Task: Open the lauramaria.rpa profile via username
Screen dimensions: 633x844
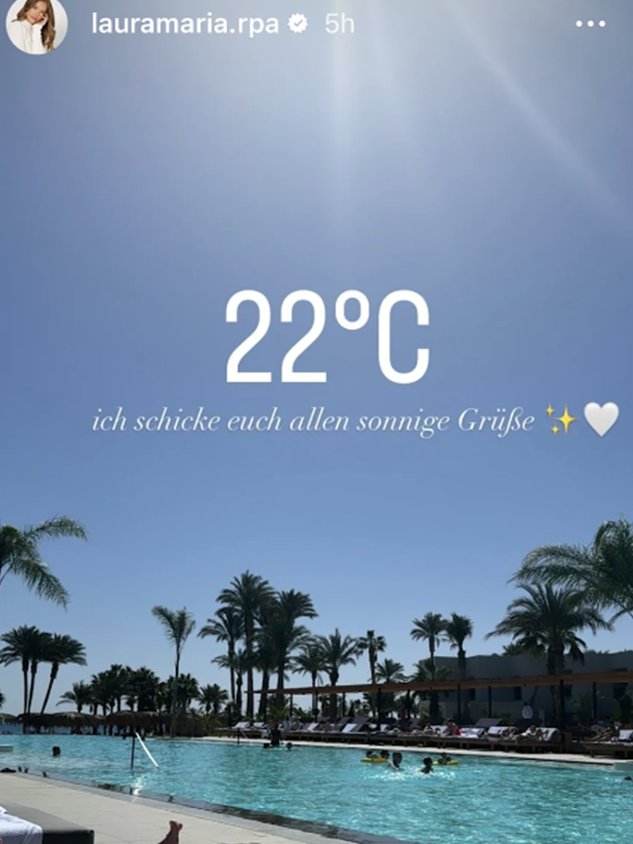Action: (187, 24)
